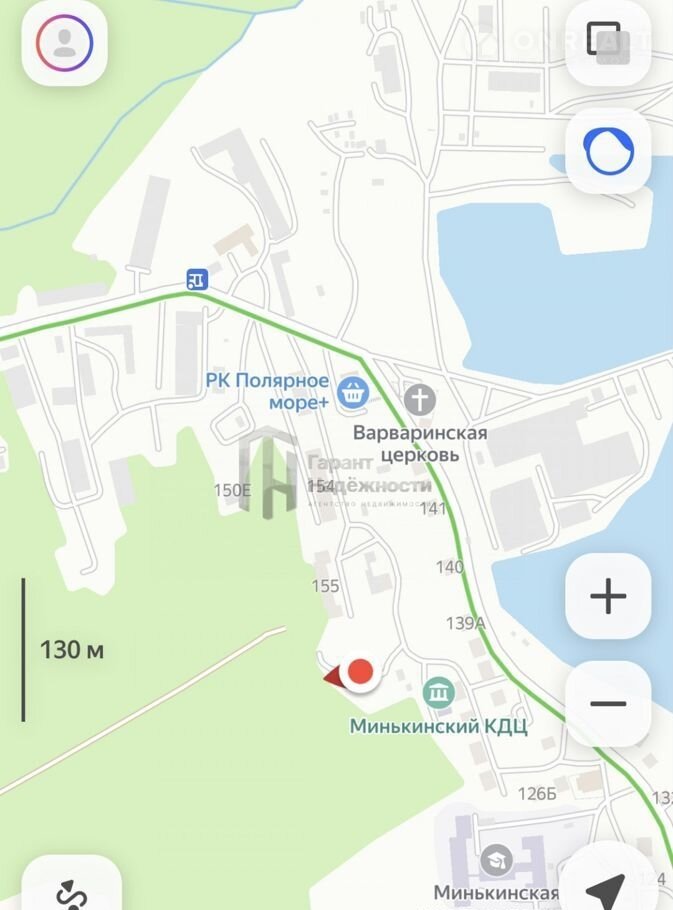Tap the bus stop icon on the road
Image resolution: width=673 pixels, height=910 pixels.
click(x=196, y=277)
